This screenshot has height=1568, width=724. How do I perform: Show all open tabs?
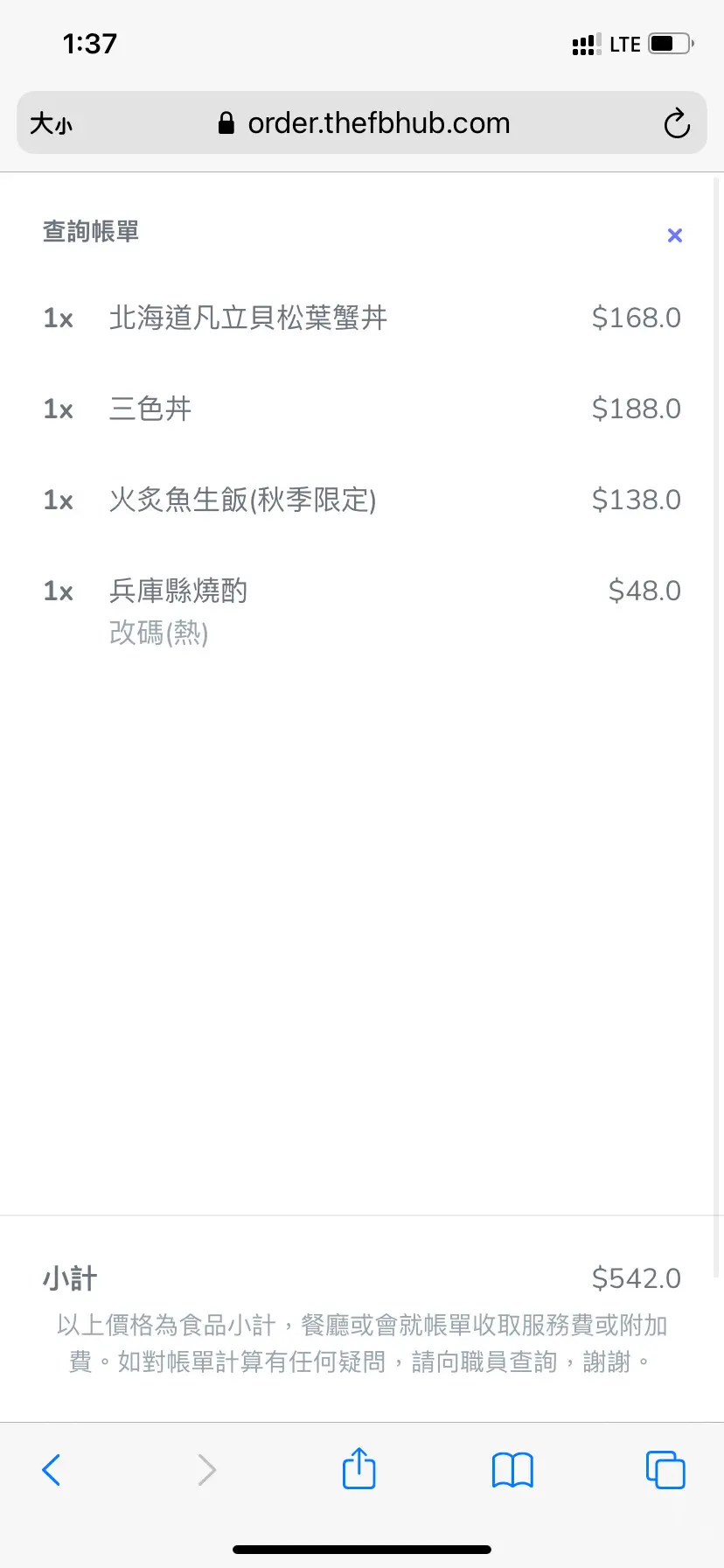665,1469
